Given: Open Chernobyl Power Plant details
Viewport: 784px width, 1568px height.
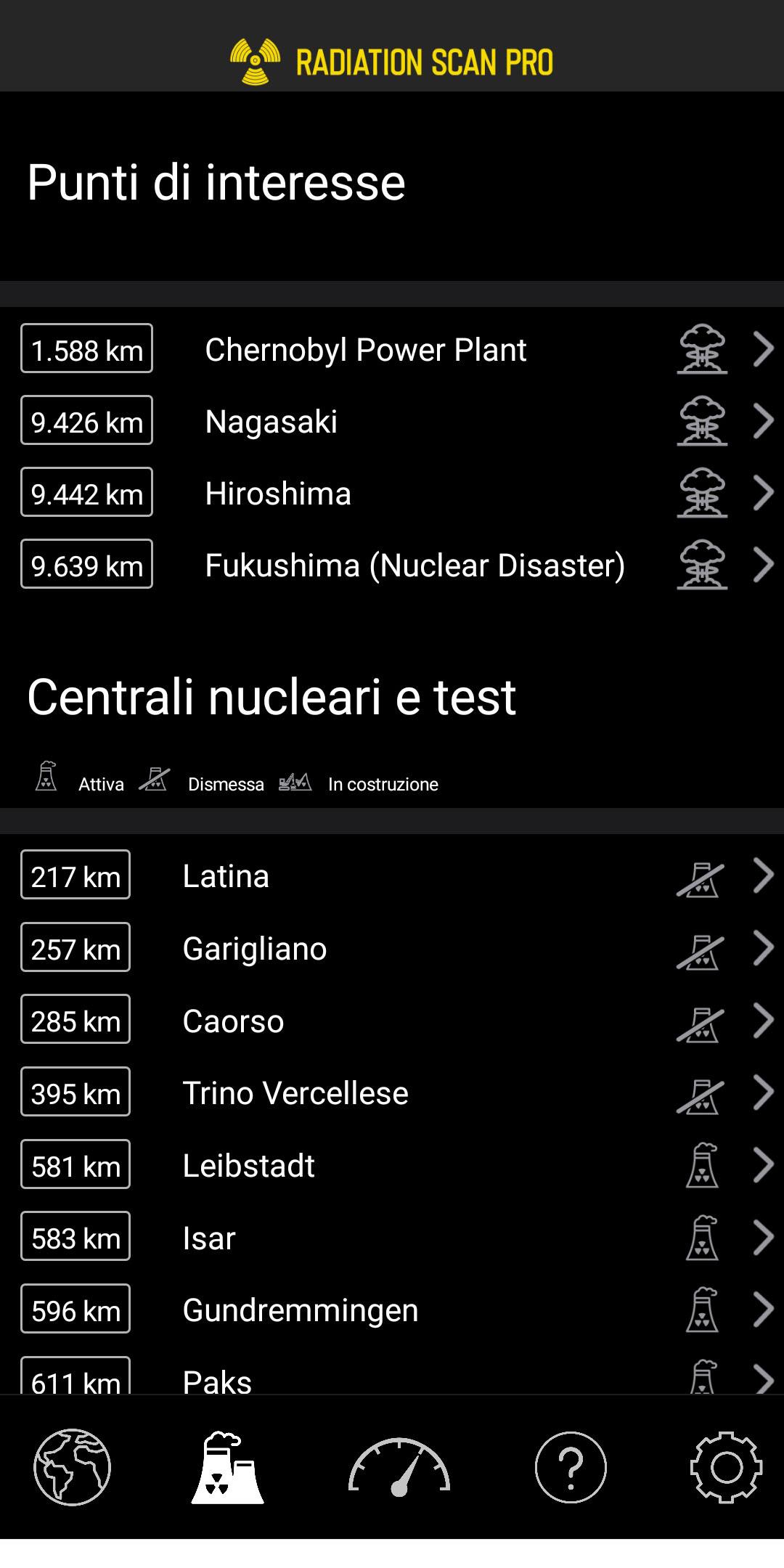Looking at the screenshot, I should point(392,349).
